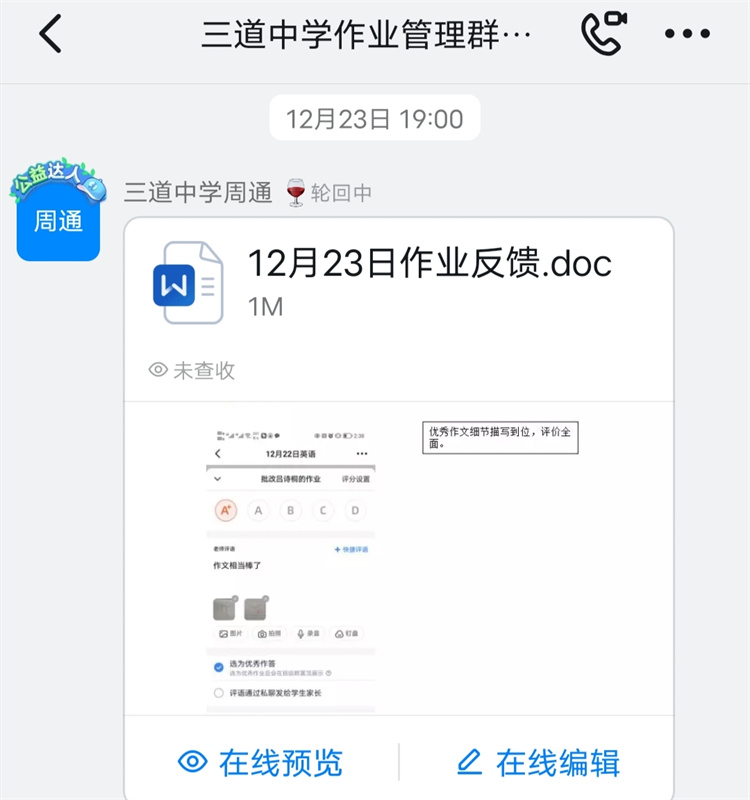The image size is (750, 800).
Task: Start a group voice or video call
Action: click(603, 34)
